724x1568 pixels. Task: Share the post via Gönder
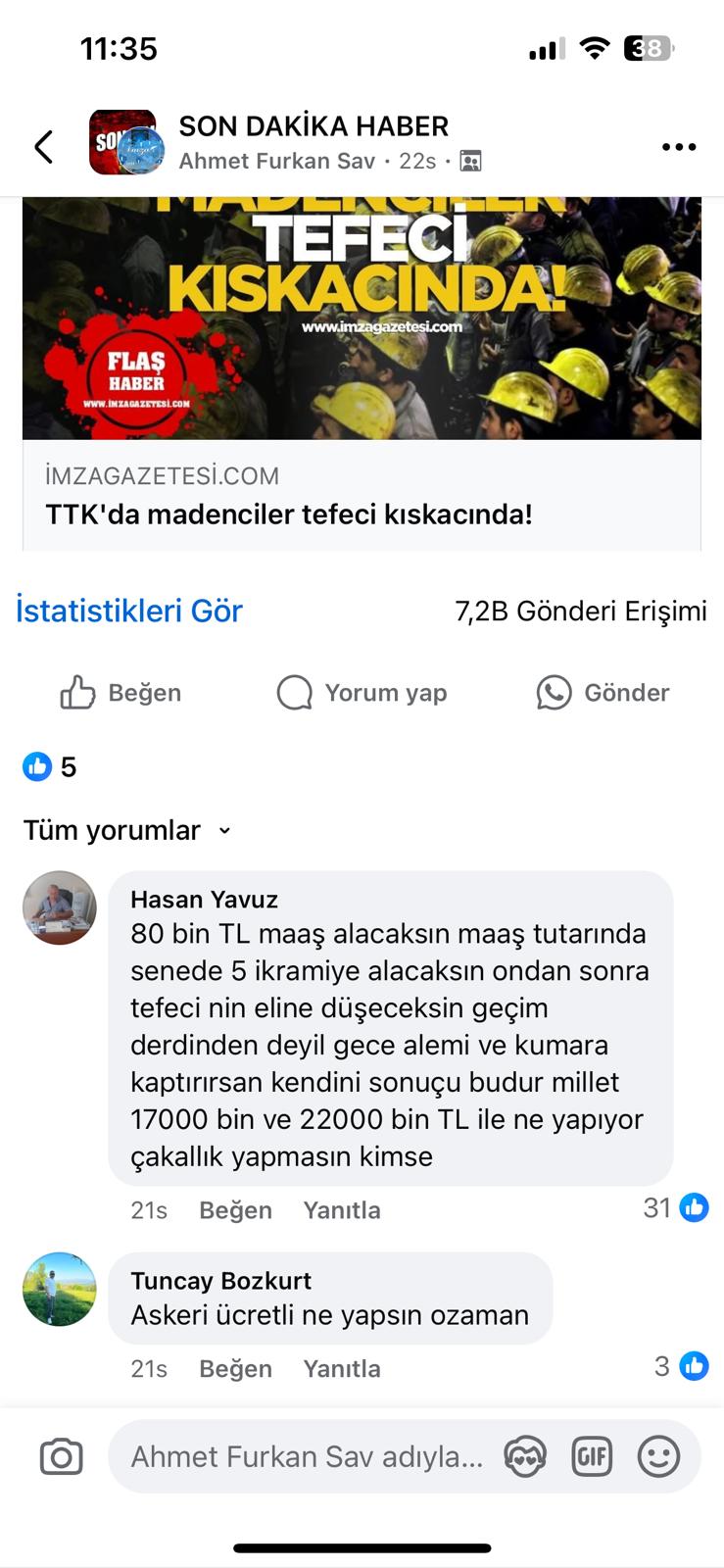[x=603, y=693]
